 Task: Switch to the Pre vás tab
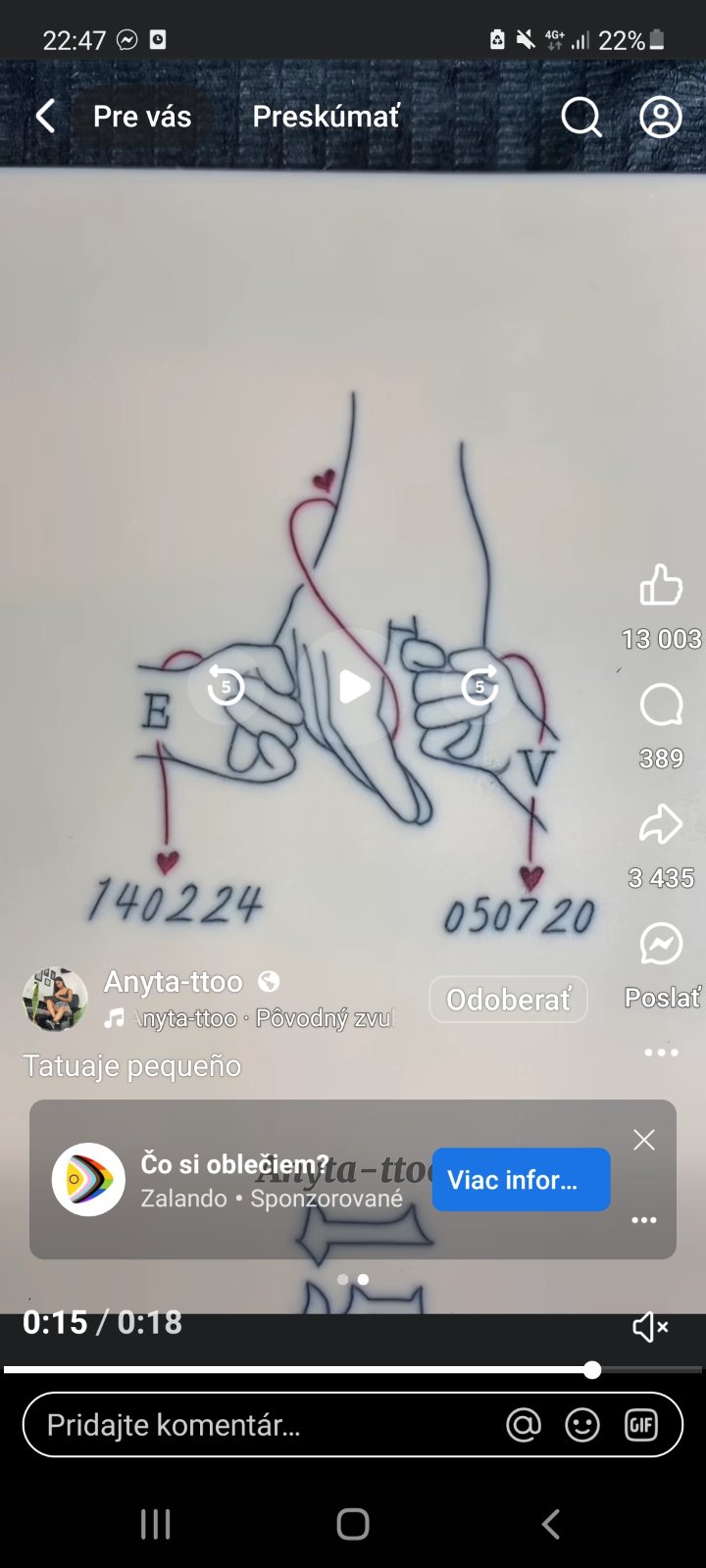pyautogui.click(x=142, y=117)
